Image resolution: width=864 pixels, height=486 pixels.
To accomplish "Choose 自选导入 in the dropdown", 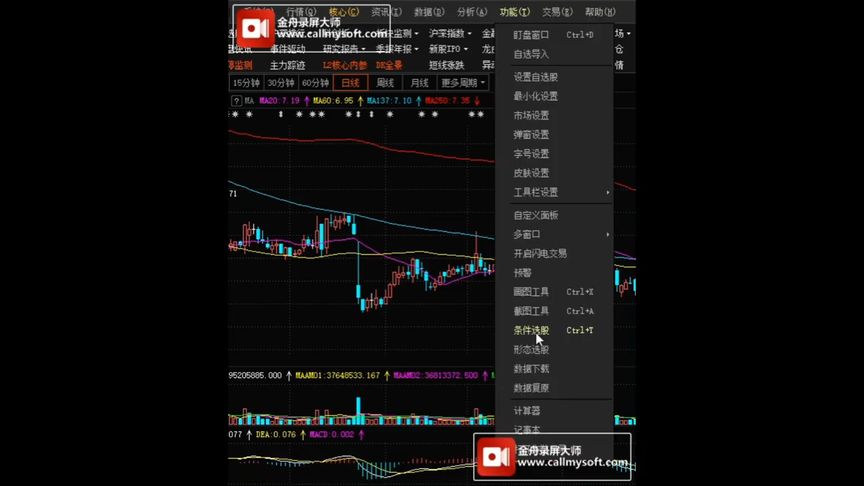I will coord(531,54).
